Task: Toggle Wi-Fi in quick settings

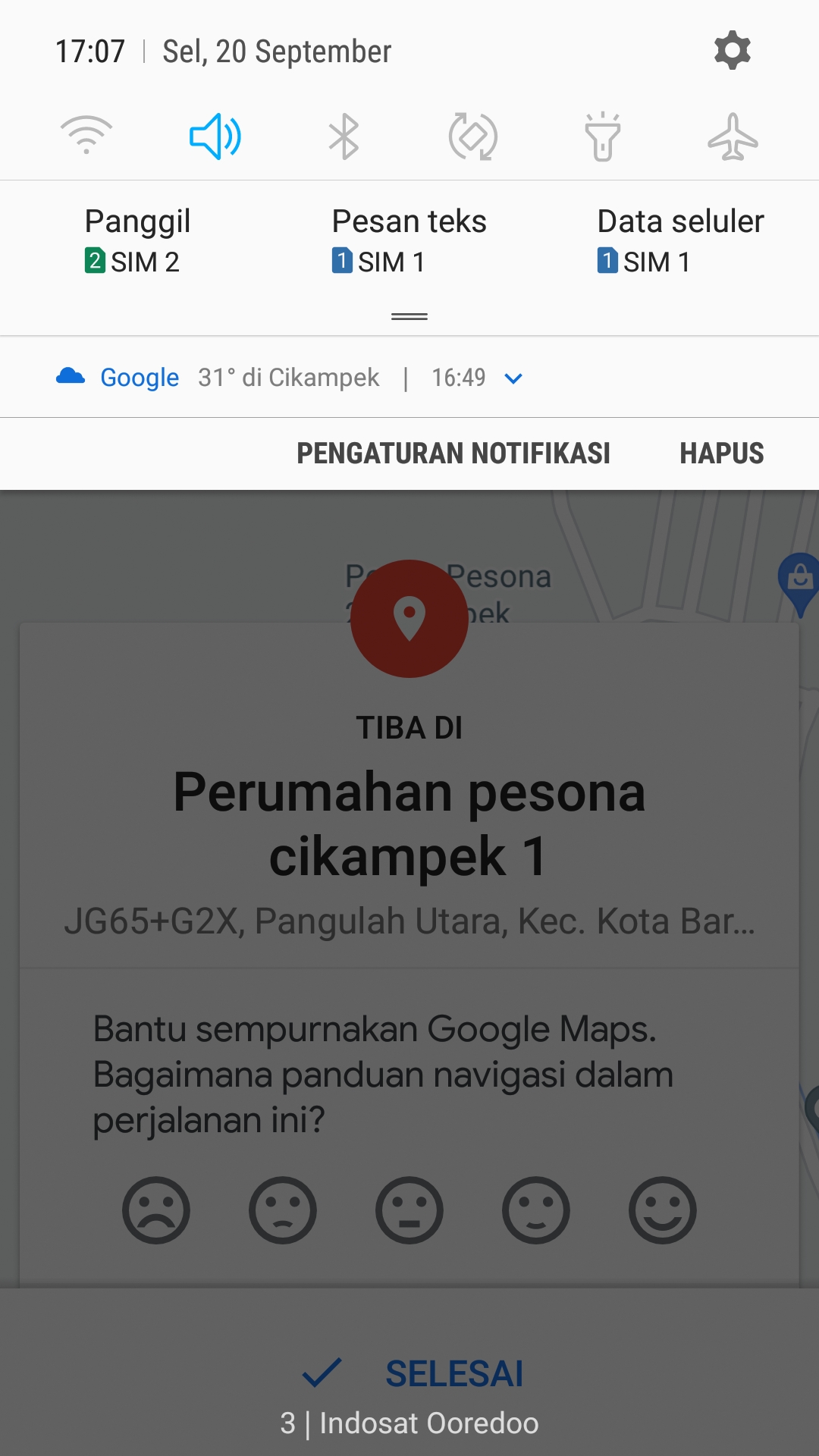Action: pyautogui.click(x=86, y=137)
